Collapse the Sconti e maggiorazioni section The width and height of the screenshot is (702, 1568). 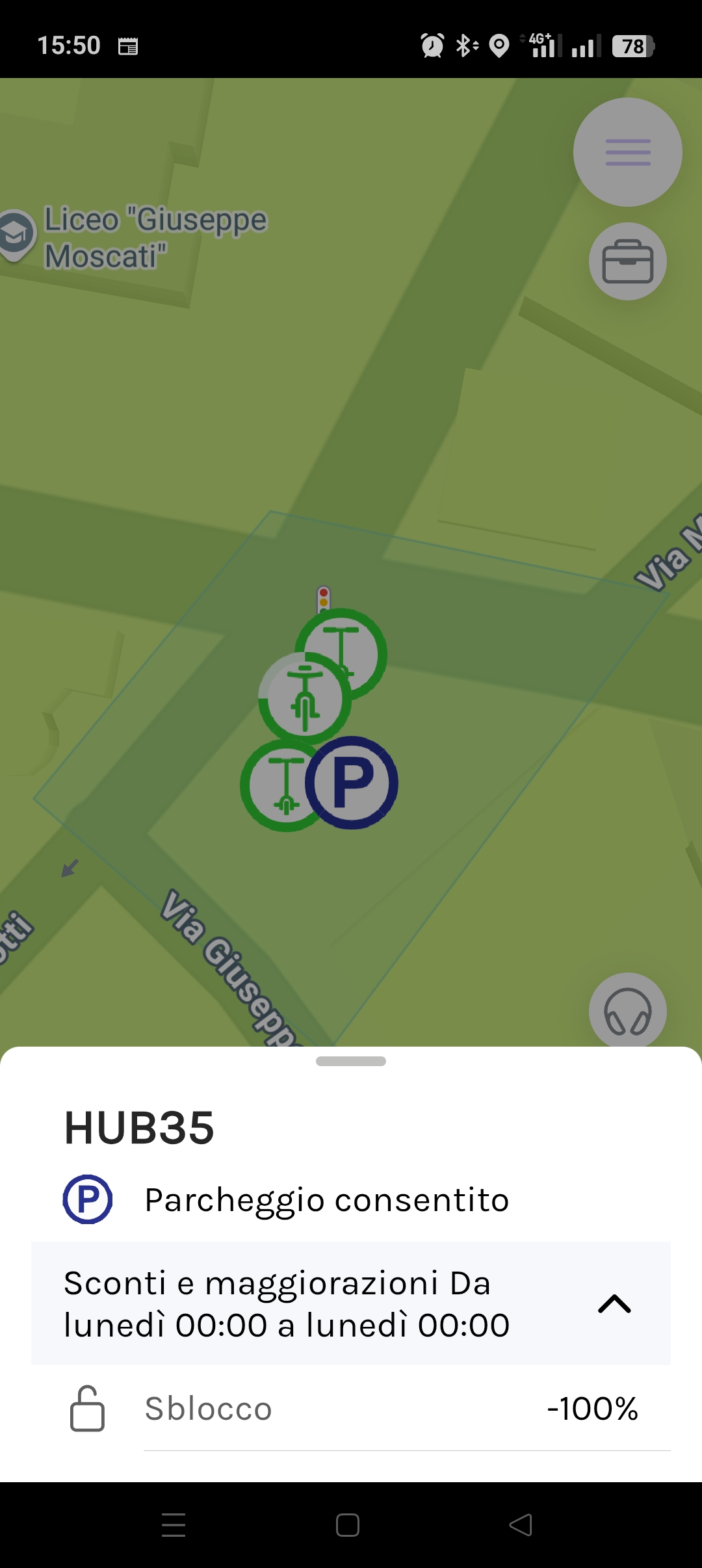point(614,1303)
